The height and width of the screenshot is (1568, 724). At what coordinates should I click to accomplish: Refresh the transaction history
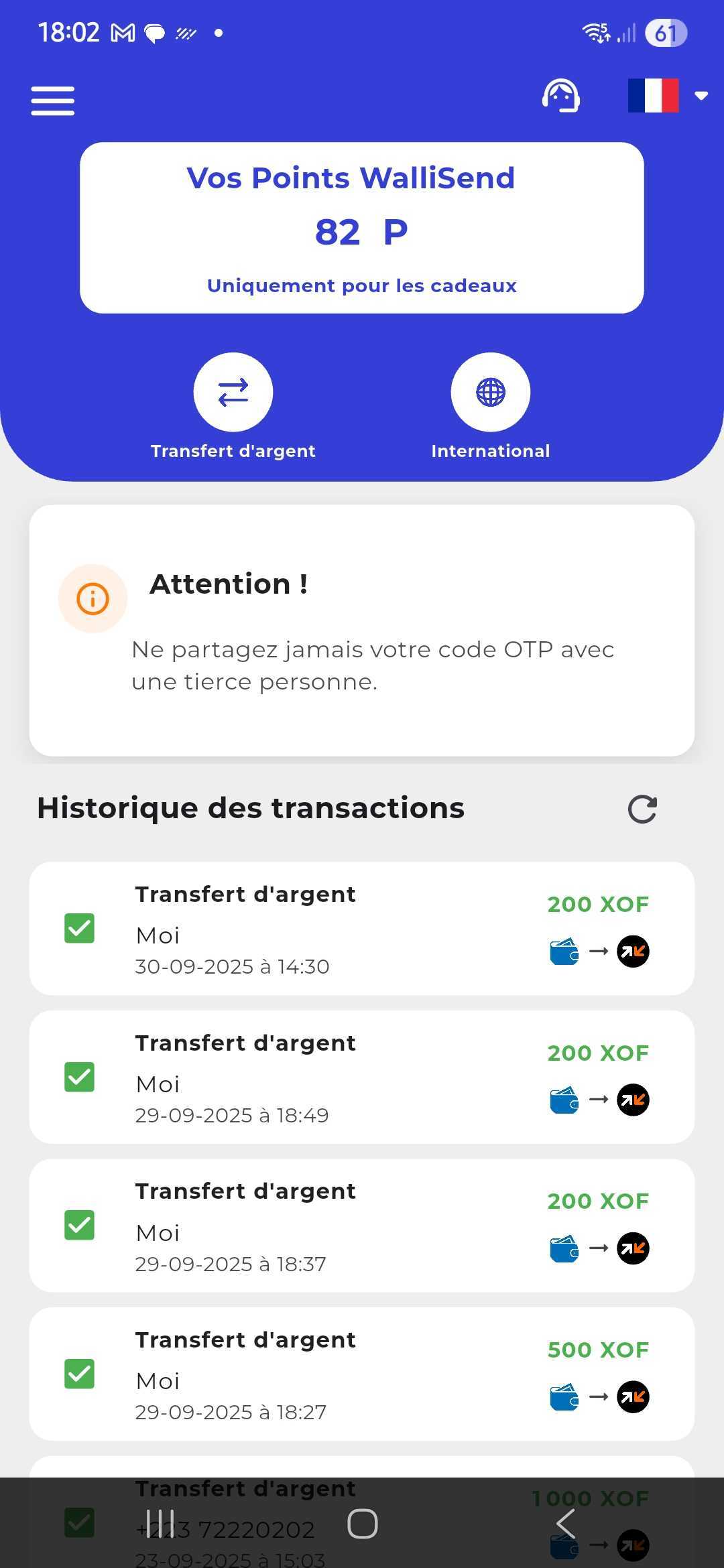pyautogui.click(x=641, y=810)
